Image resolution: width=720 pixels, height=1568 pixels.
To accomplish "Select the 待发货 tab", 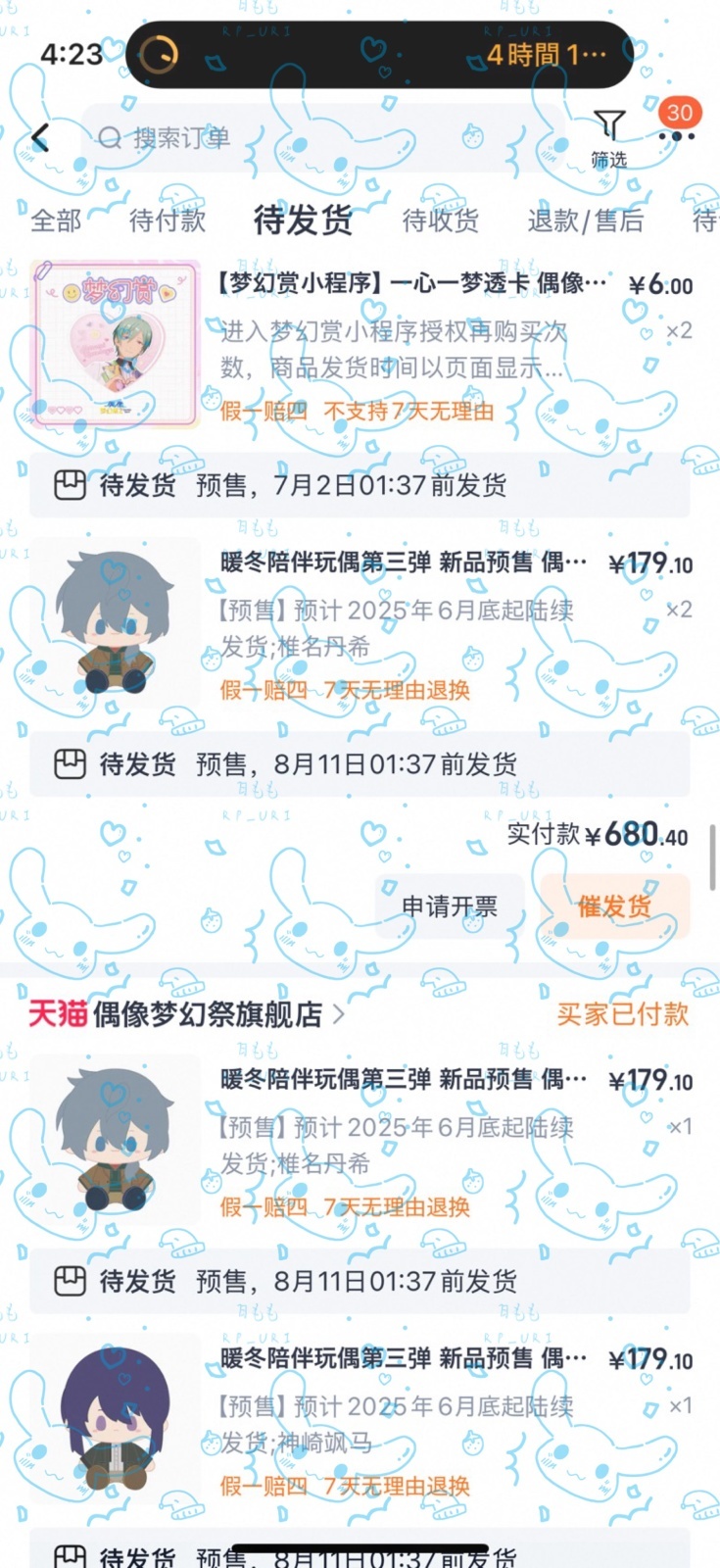I will (x=303, y=220).
